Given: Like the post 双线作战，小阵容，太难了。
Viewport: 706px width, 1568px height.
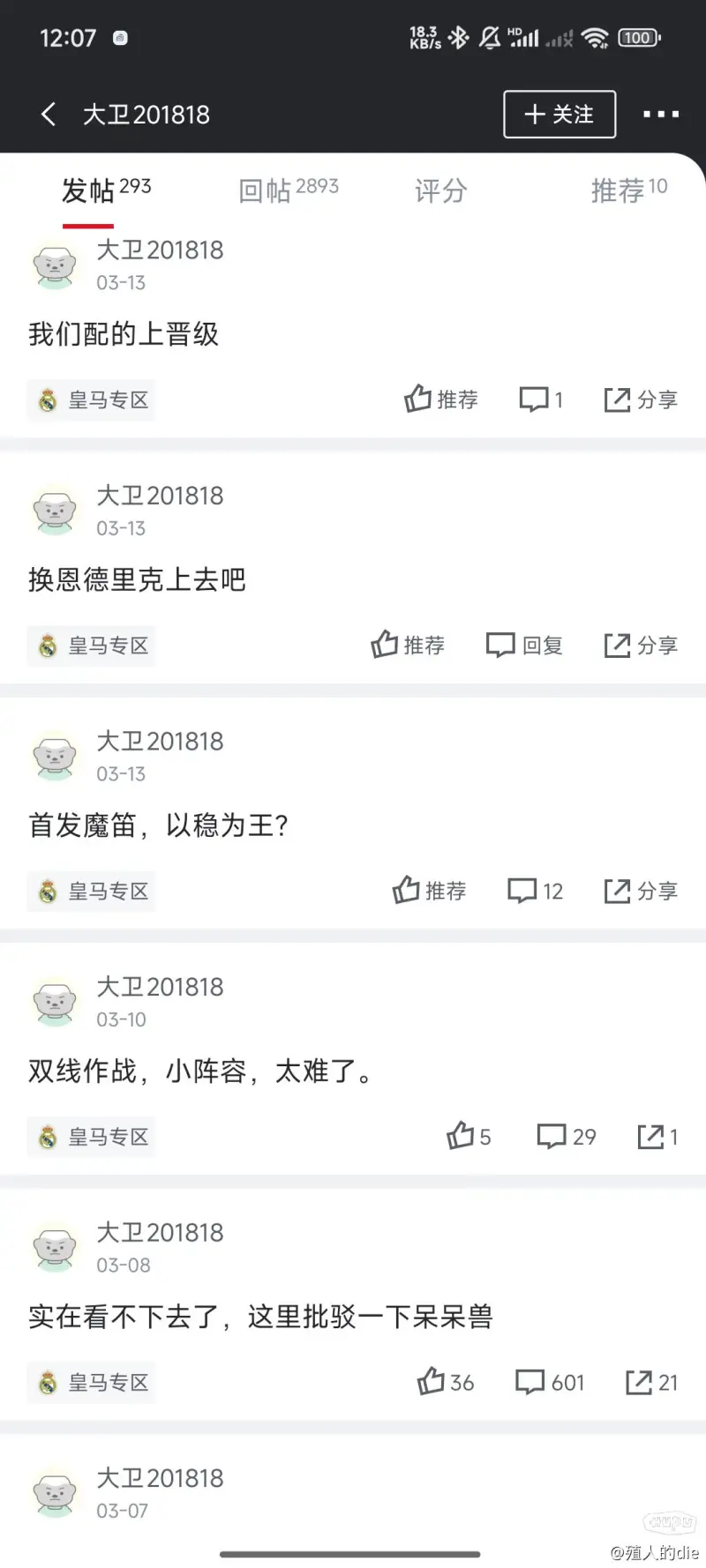Looking at the screenshot, I should [x=468, y=1136].
